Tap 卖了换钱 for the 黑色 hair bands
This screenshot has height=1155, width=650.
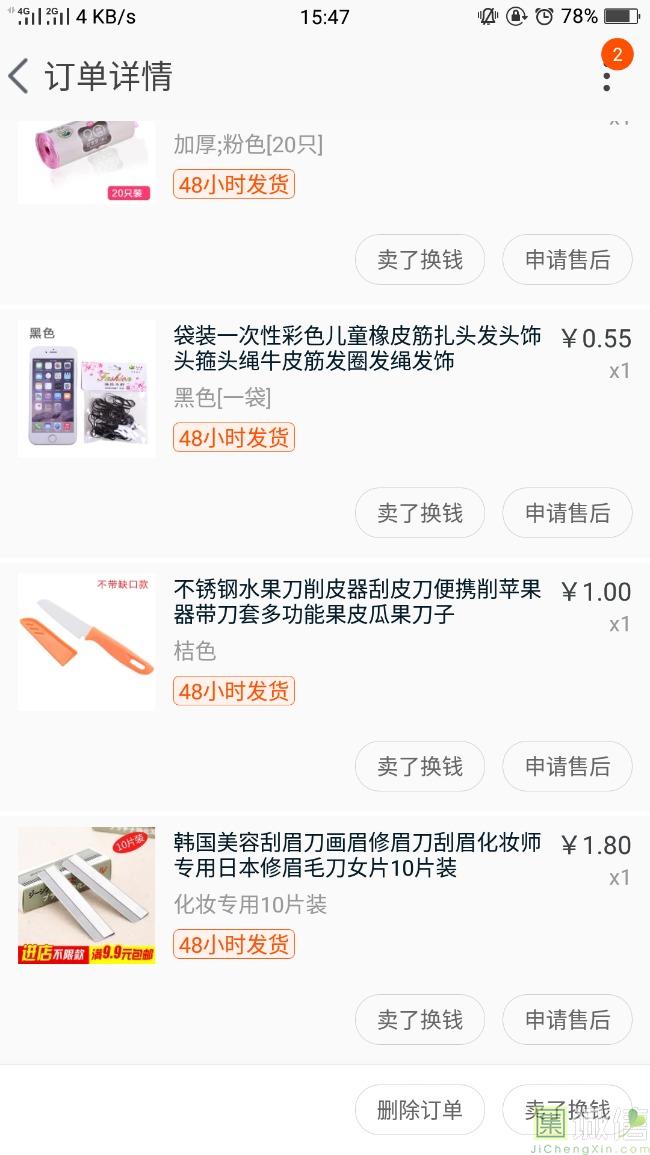coord(420,513)
